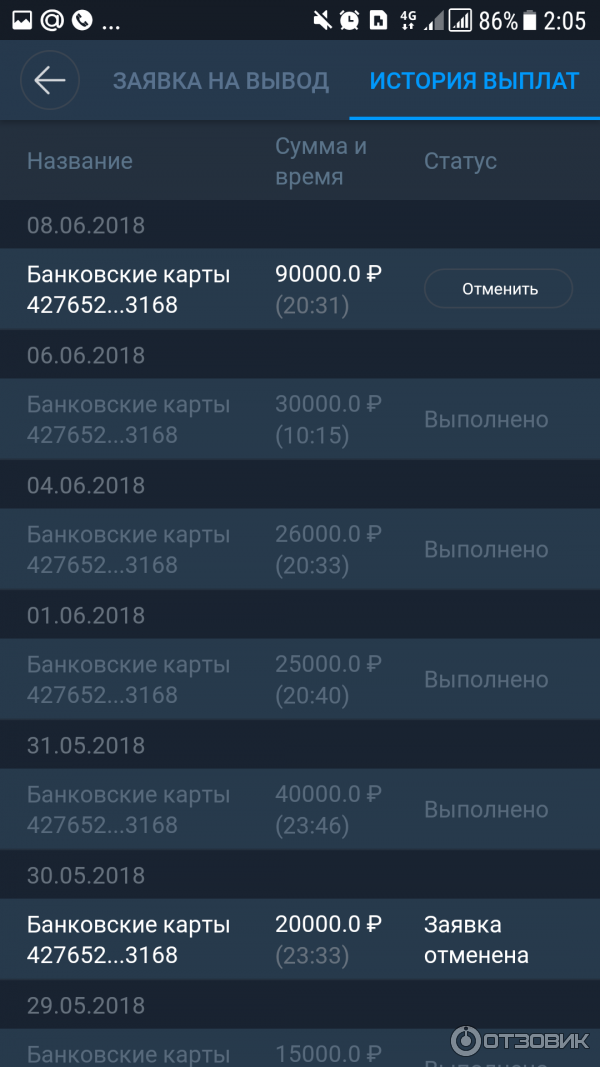The height and width of the screenshot is (1067, 600).
Task: Select the История выплат tab
Action: [474, 82]
